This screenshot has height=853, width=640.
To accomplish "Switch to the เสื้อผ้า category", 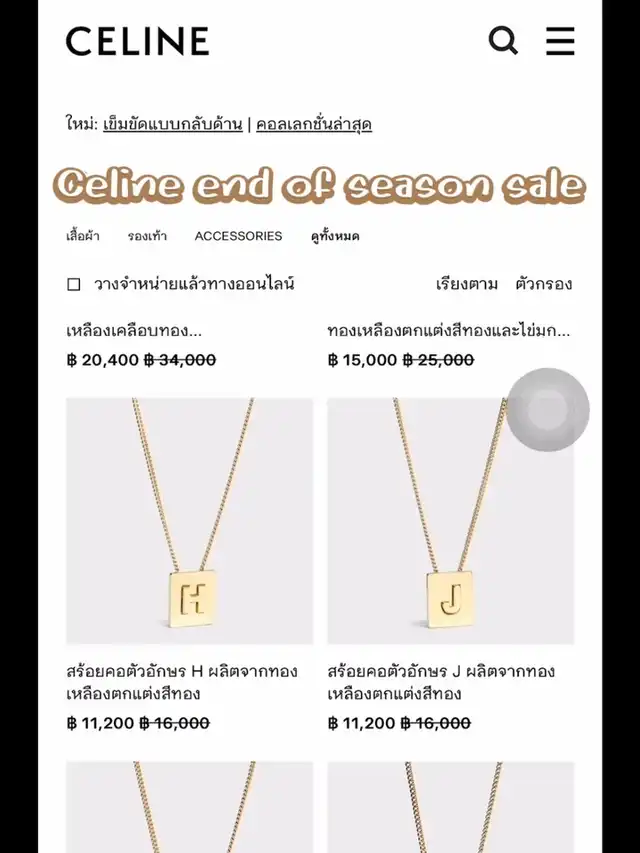I will point(83,236).
